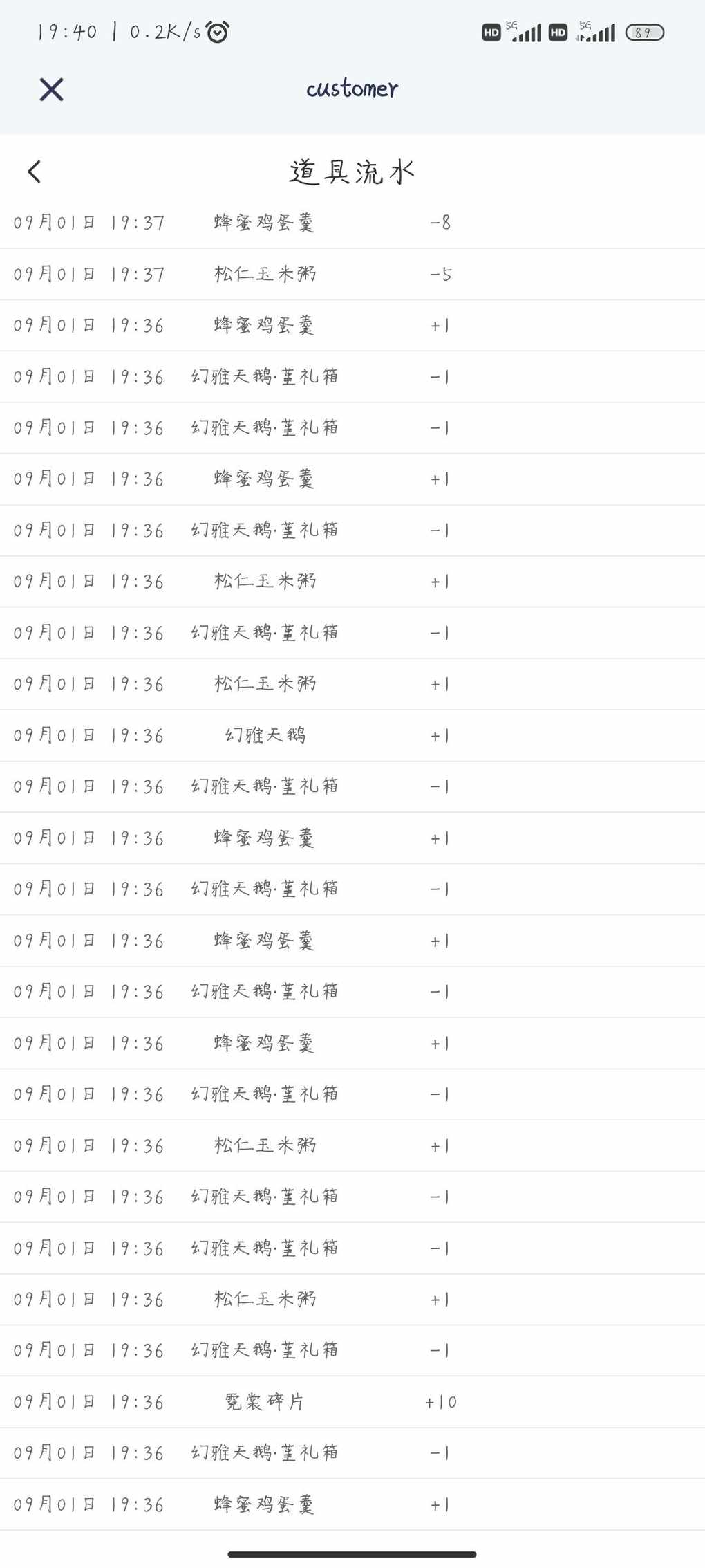Screen dimensions: 705x1568
Task: Go back from the 道具流水 page
Action: [35, 172]
